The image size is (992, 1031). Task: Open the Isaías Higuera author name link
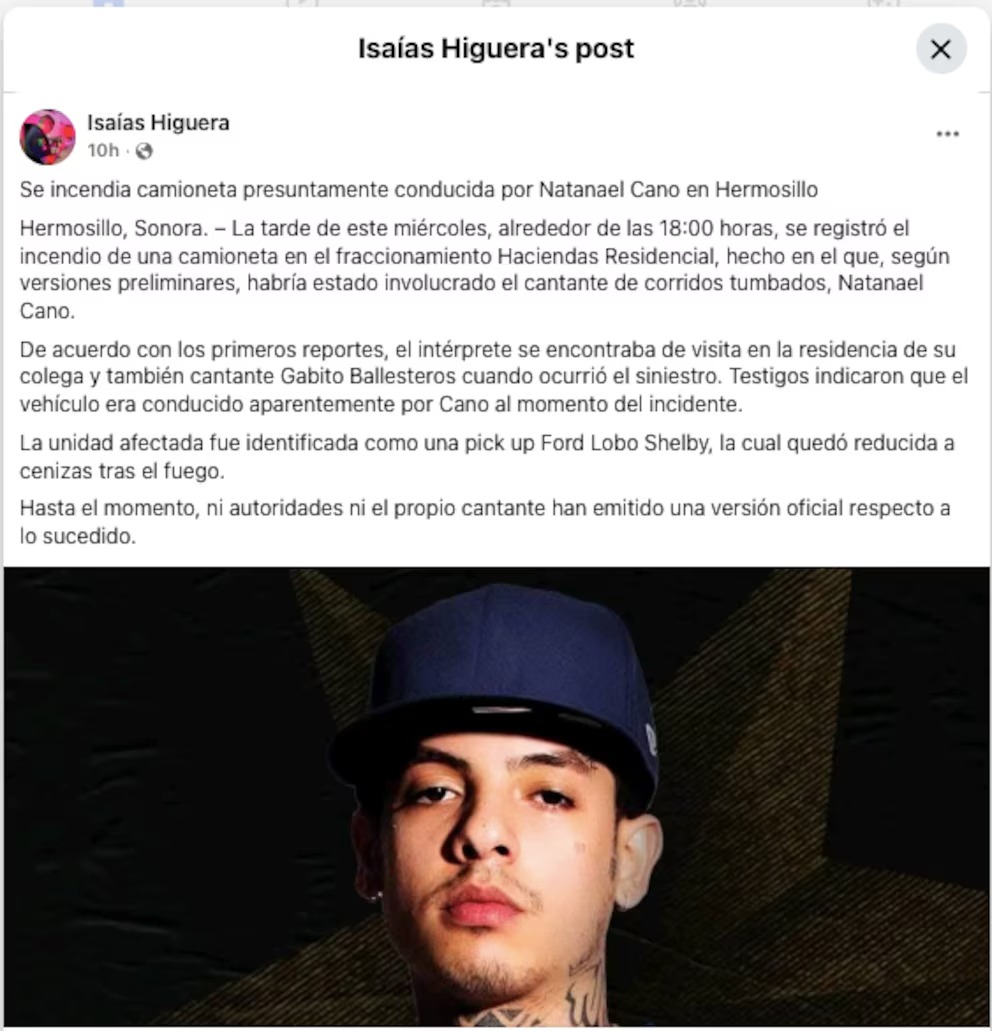[158, 123]
